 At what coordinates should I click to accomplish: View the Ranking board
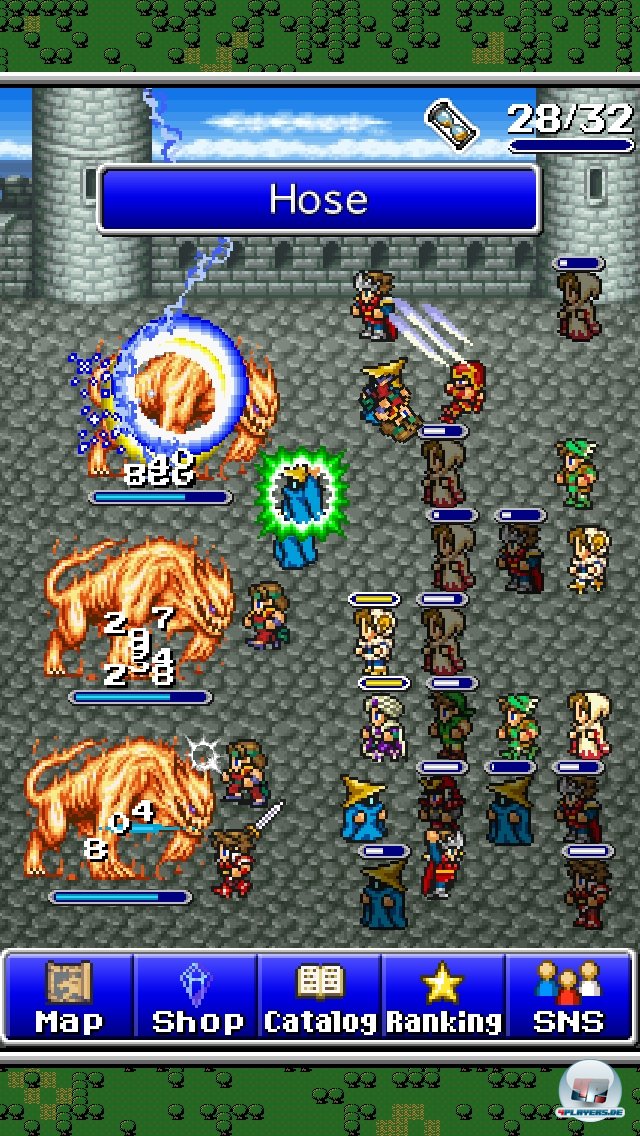pos(443,997)
